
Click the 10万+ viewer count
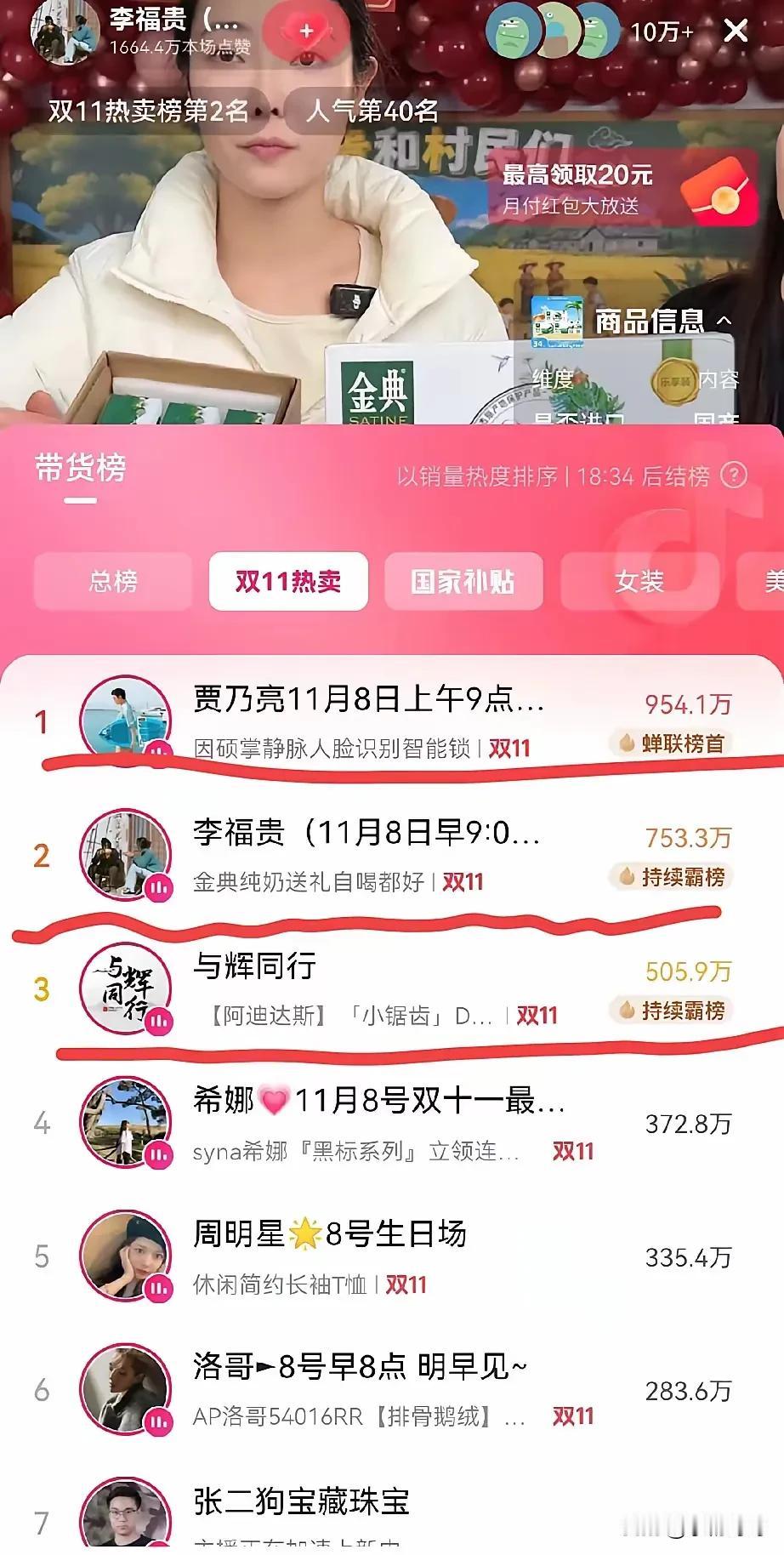(x=662, y=30)
